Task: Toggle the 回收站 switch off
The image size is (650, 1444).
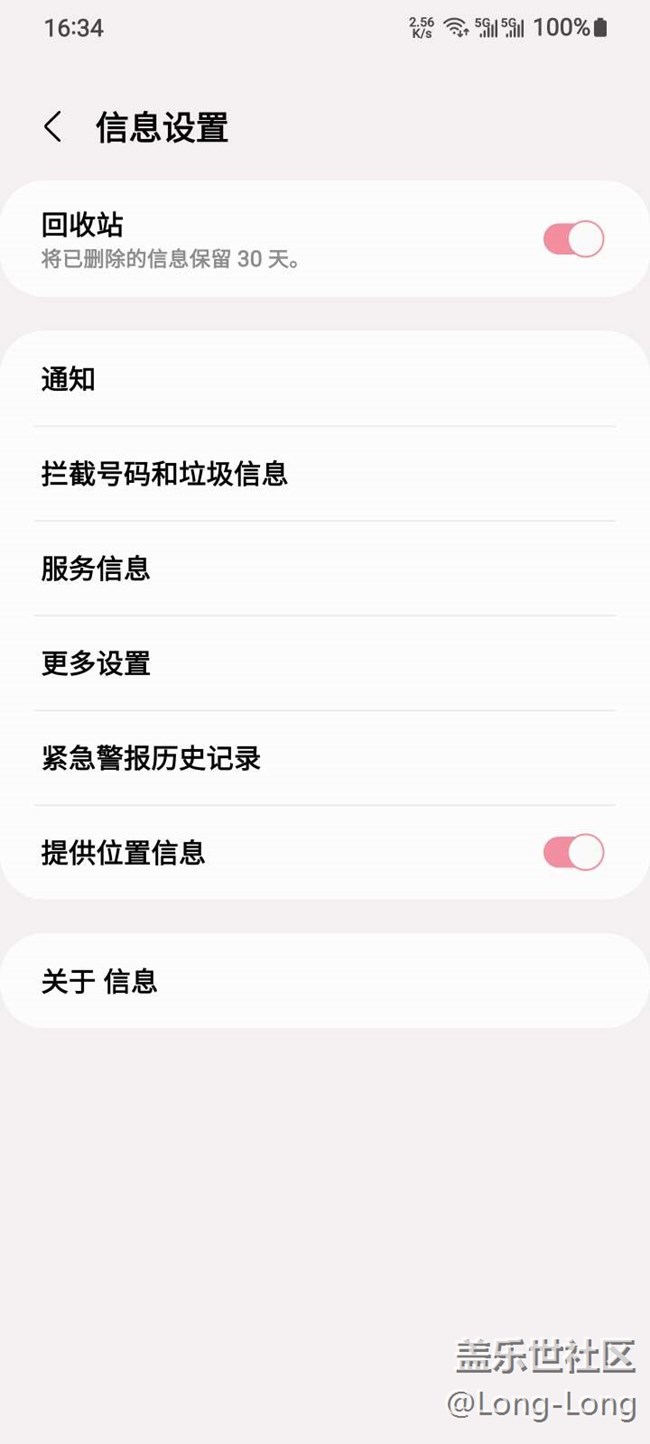Action: pyautogui.click(x=573, y=239)
